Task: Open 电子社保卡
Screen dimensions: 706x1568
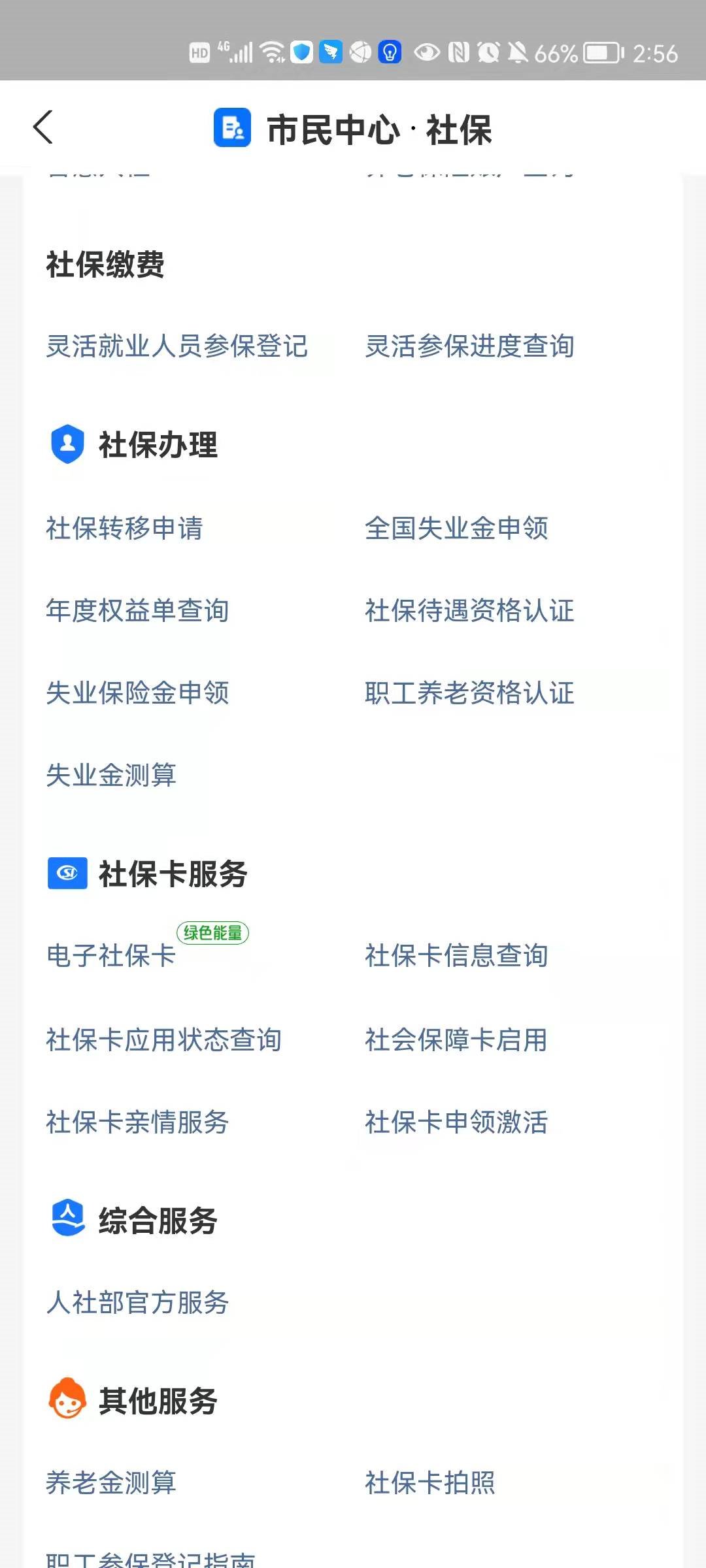Action: pos(111,955)
